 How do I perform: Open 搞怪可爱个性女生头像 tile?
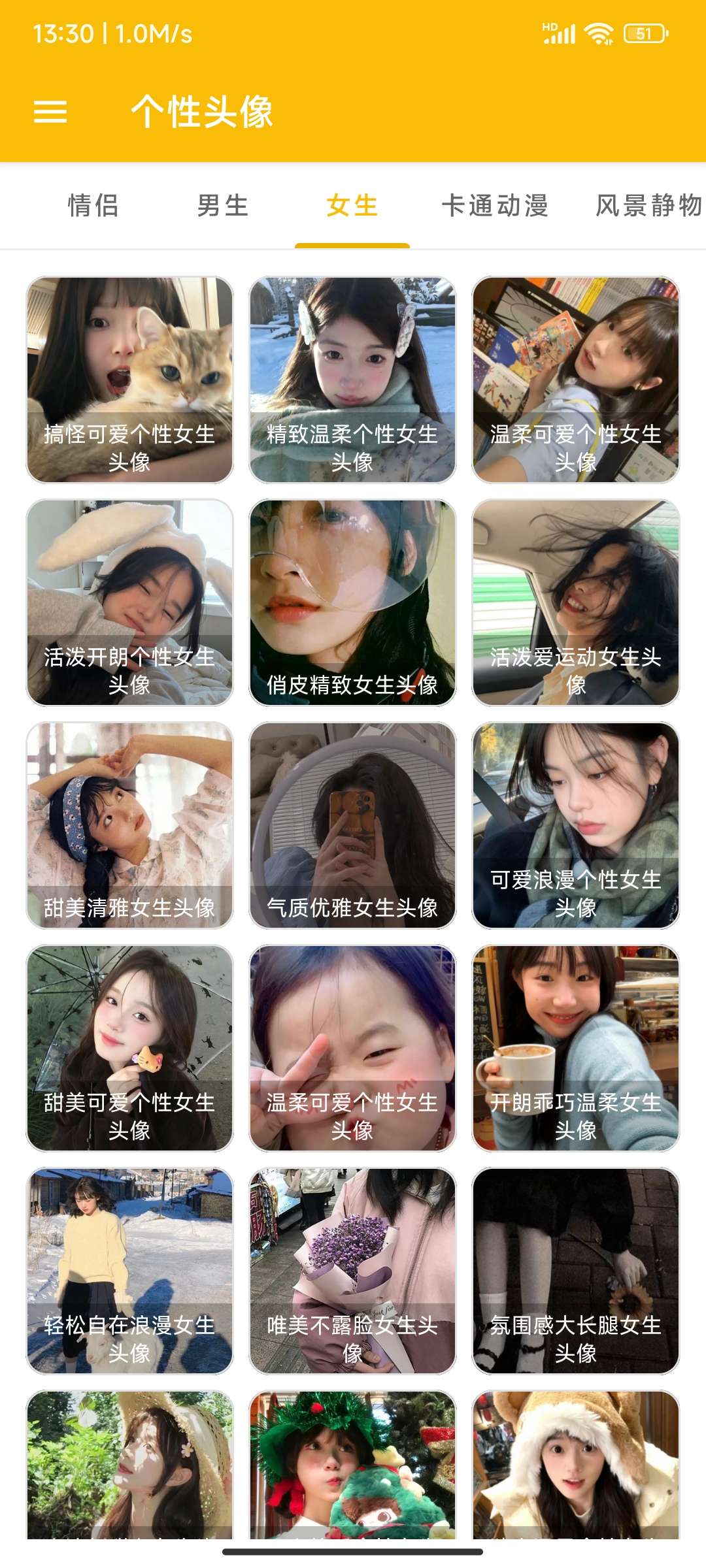pos(129,380)
